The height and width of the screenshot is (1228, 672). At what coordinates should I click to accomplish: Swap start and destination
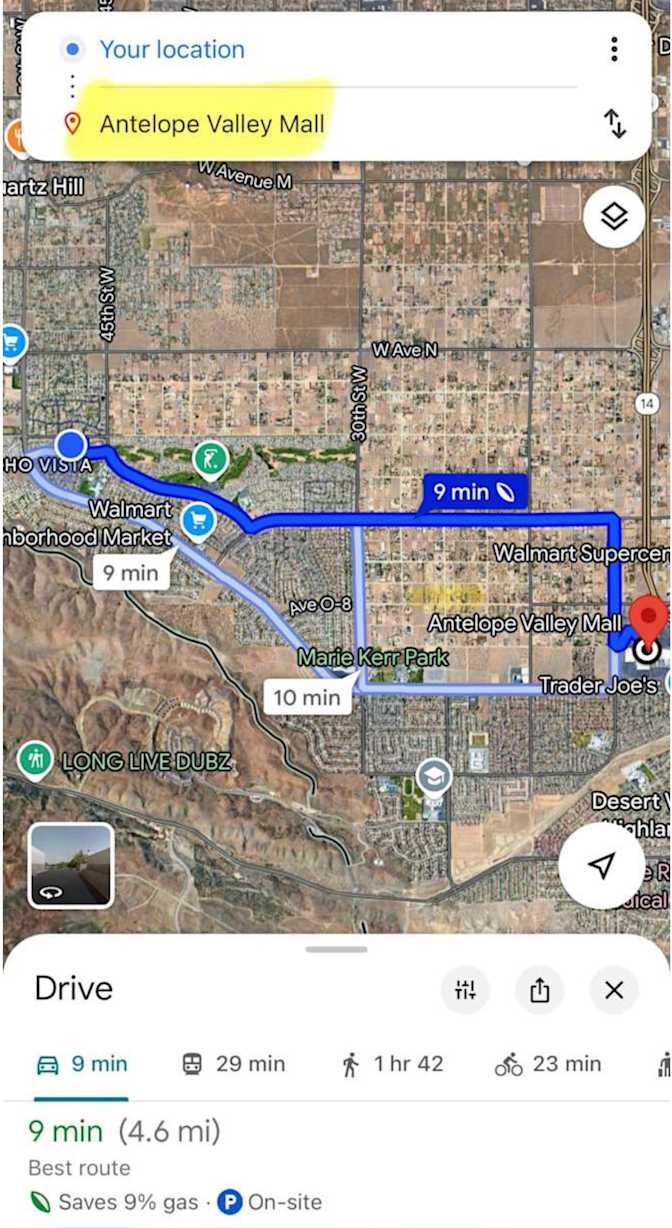click(614, 124)
